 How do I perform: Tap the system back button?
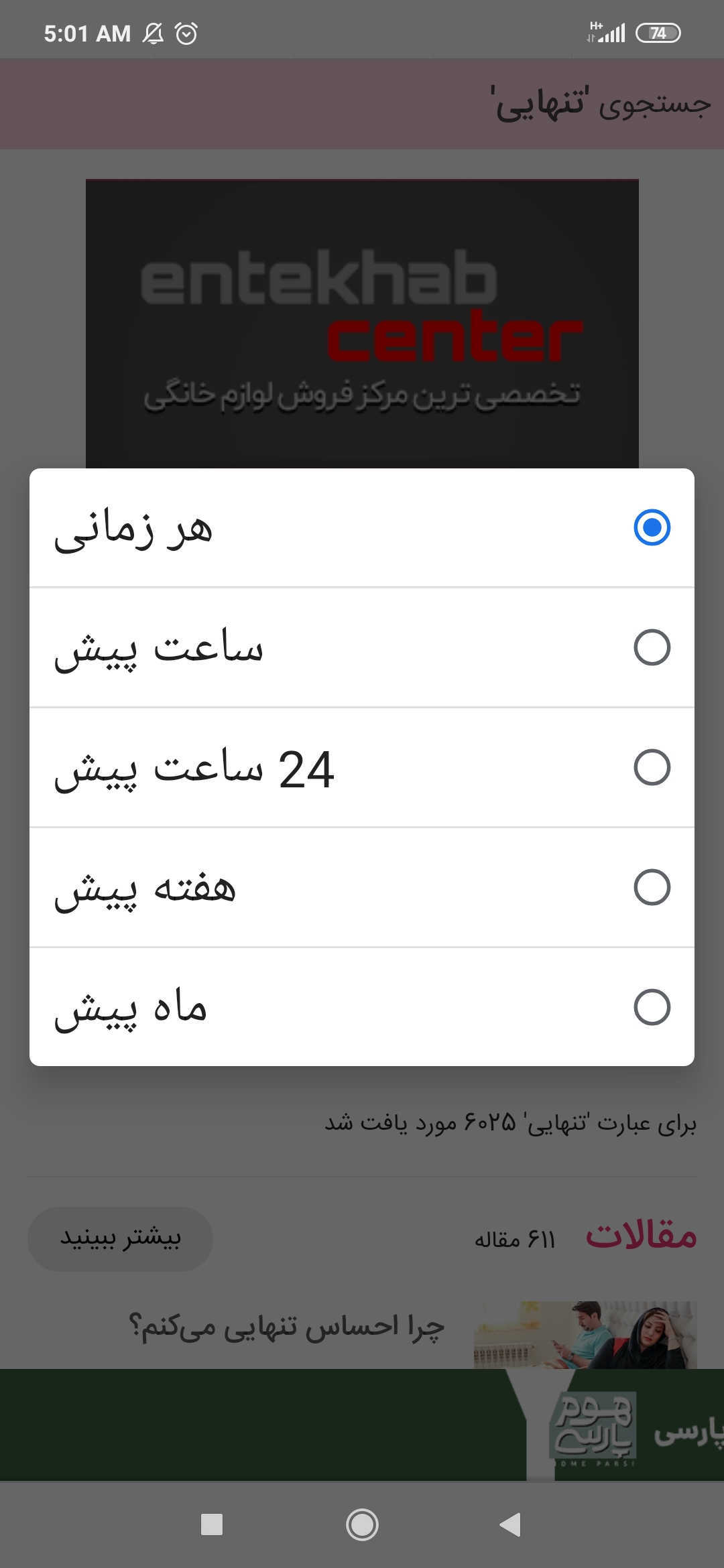coord(511,1524)
